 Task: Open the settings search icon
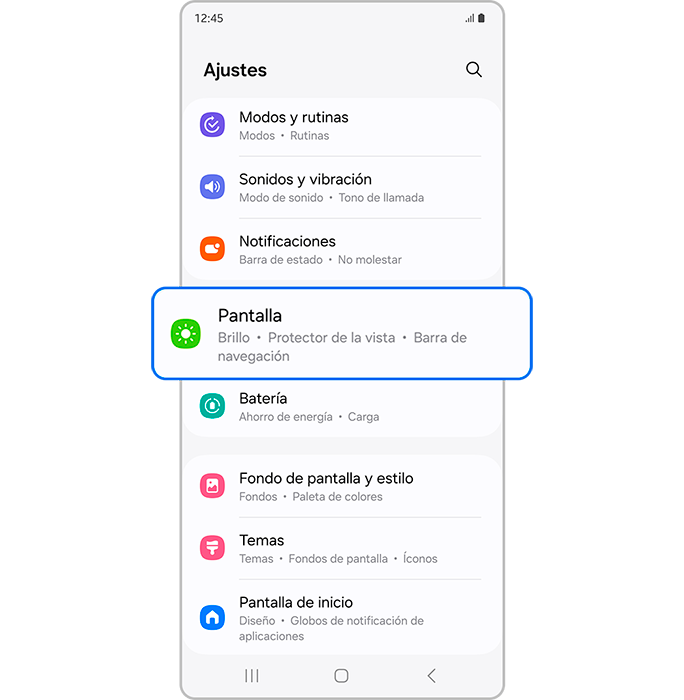(474, 70)
